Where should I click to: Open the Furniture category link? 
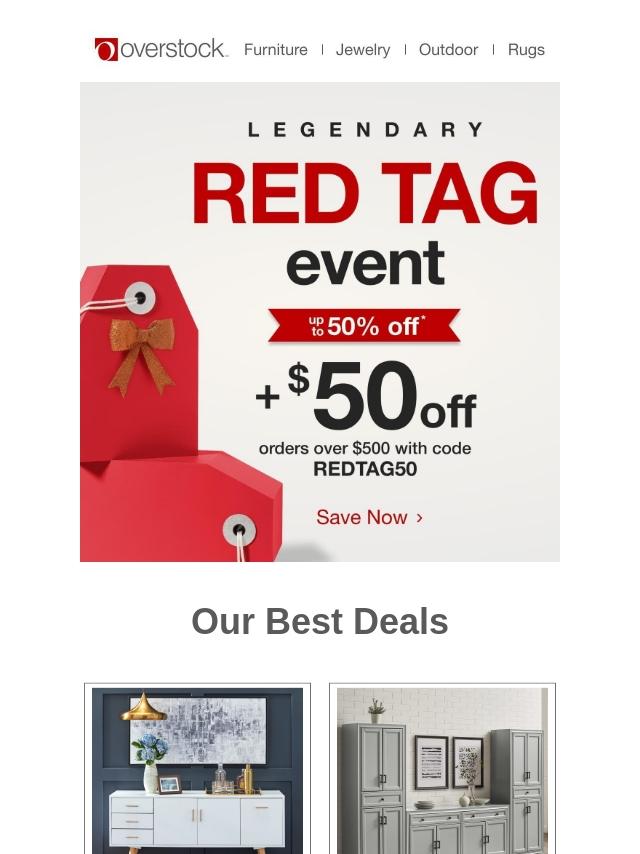tap(275, 49)
